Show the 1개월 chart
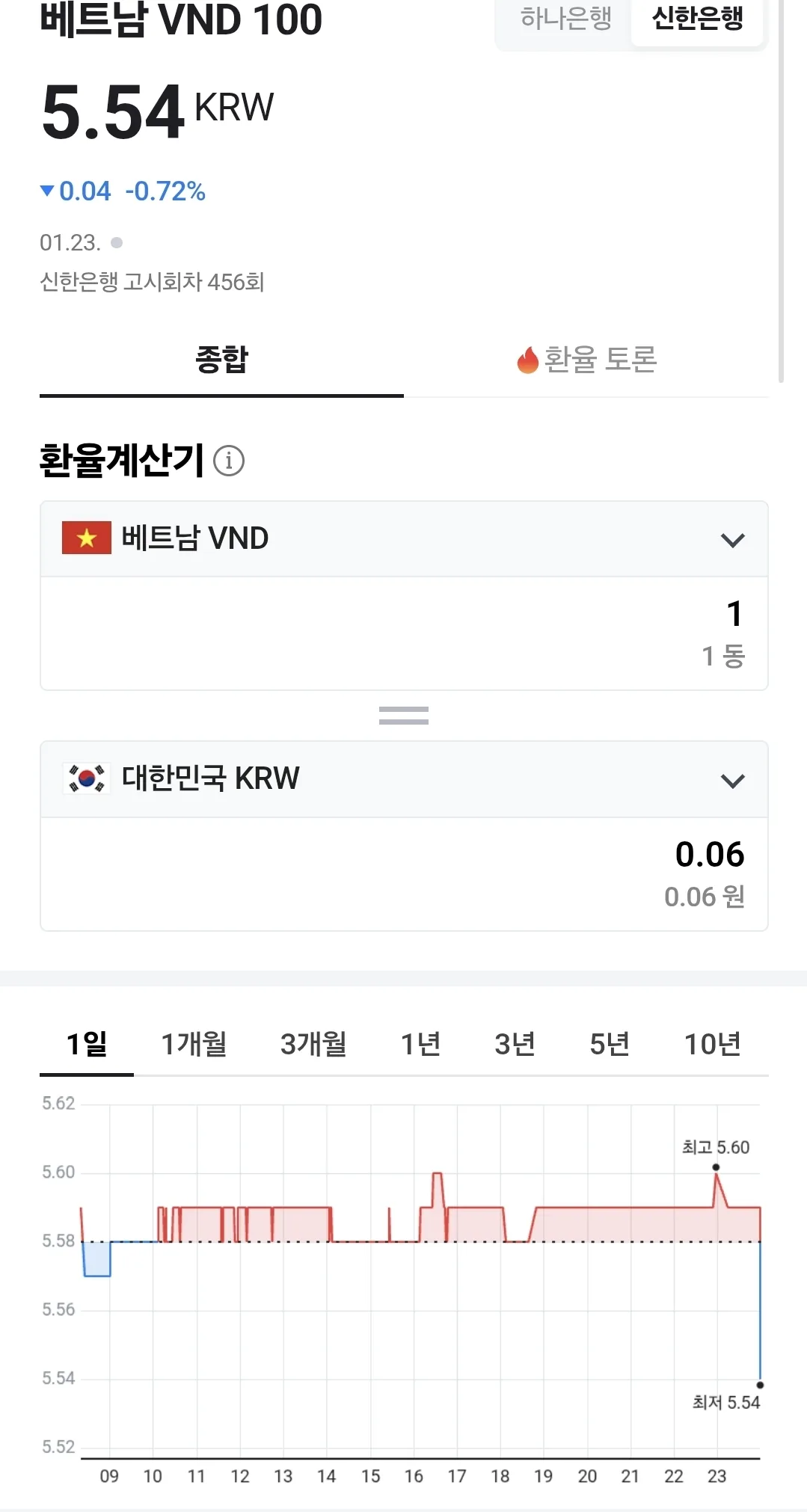The image size is (807, 1512). pyautogui.click(x=194, y=1044)
